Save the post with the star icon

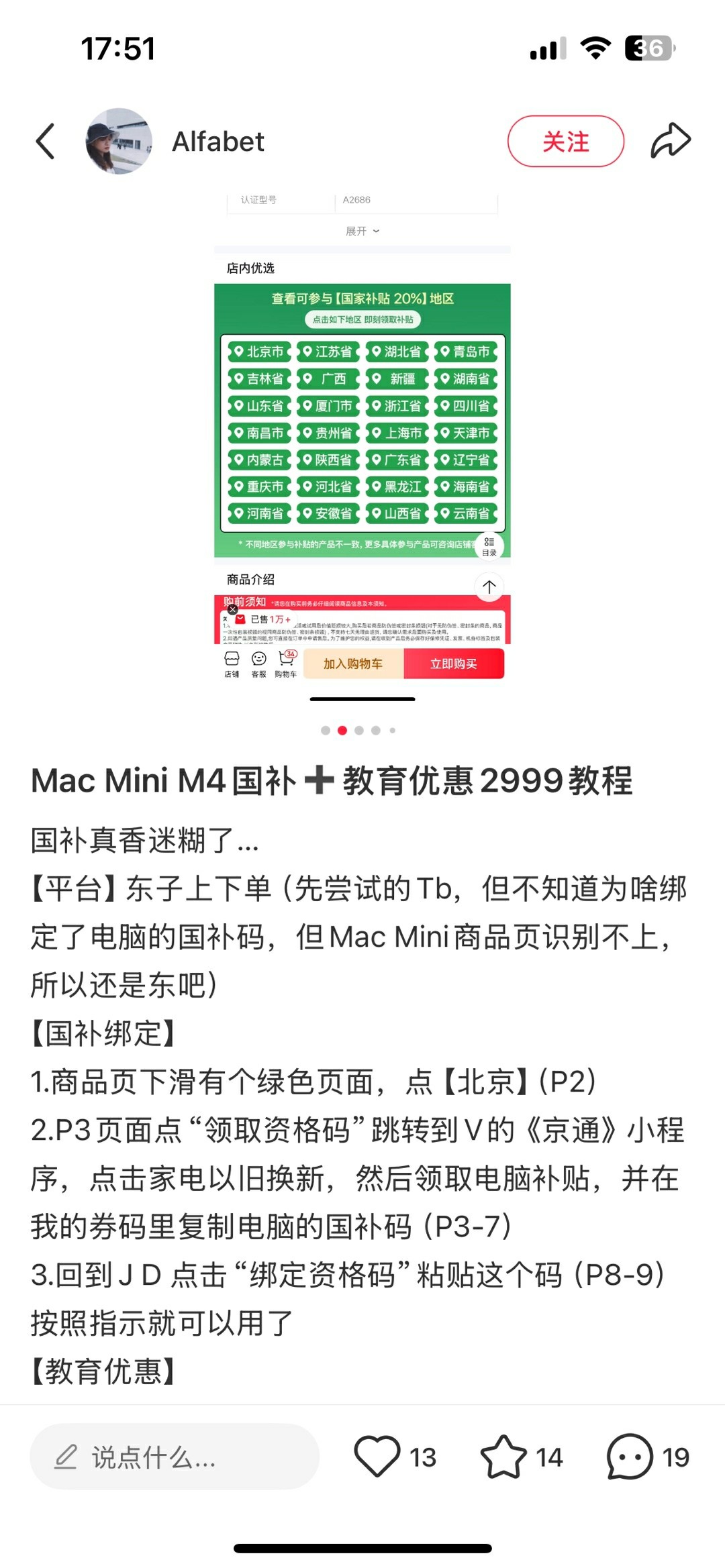tap(503, 1456)
